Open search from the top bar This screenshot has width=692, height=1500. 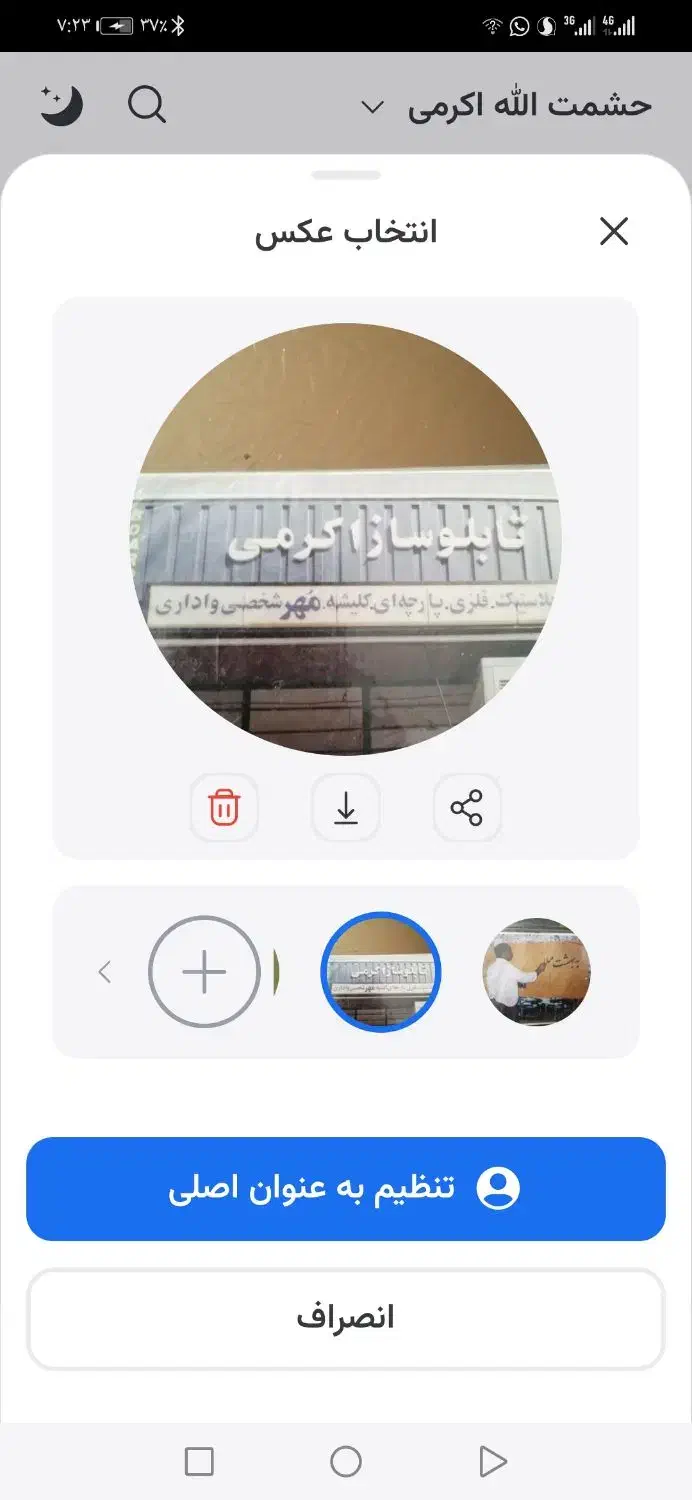(147, 105)
